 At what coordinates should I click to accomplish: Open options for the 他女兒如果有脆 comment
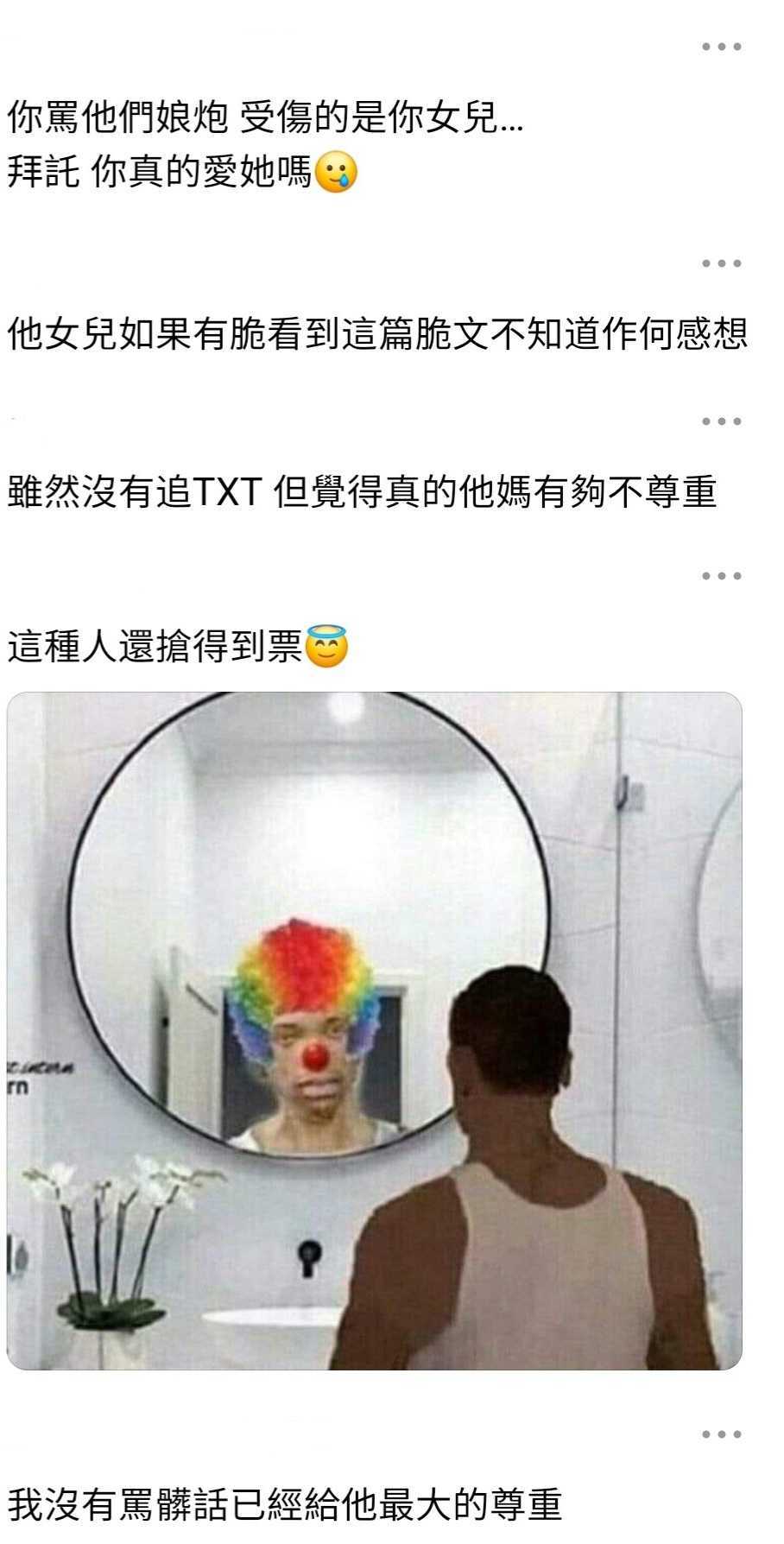721,263
